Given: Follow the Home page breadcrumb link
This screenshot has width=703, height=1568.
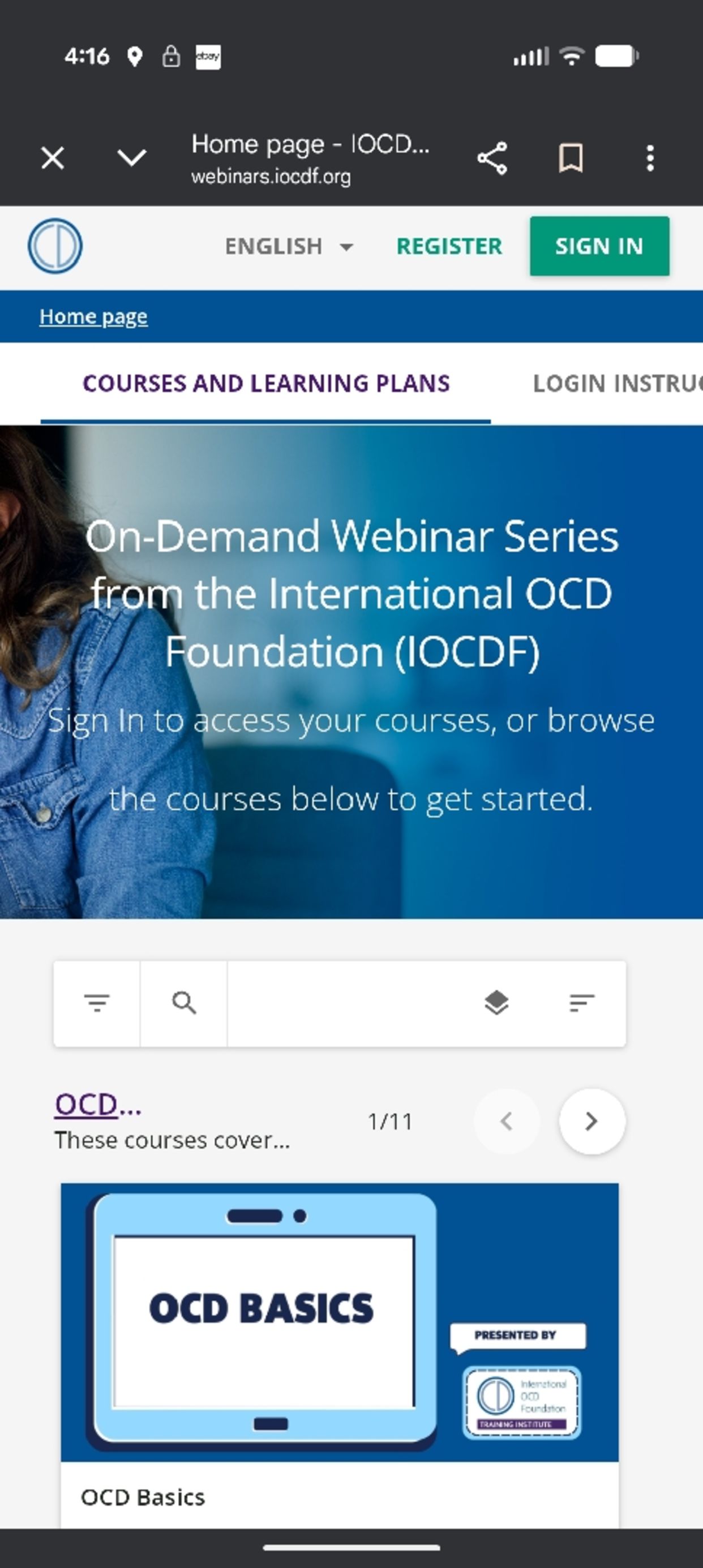Looking at the screenshot, I should tap(93, 316).
